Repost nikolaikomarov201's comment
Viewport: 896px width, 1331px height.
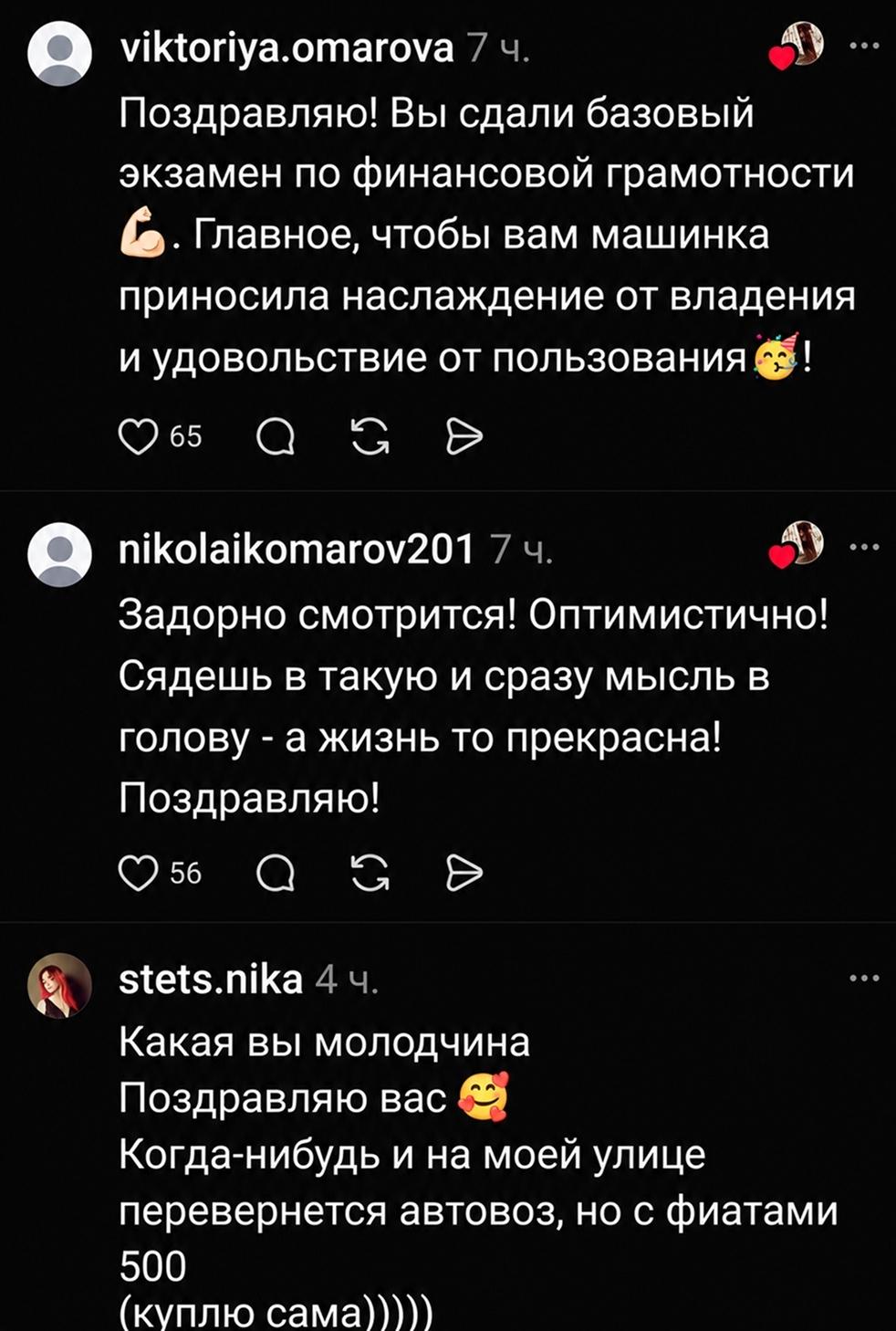(370, 875)
